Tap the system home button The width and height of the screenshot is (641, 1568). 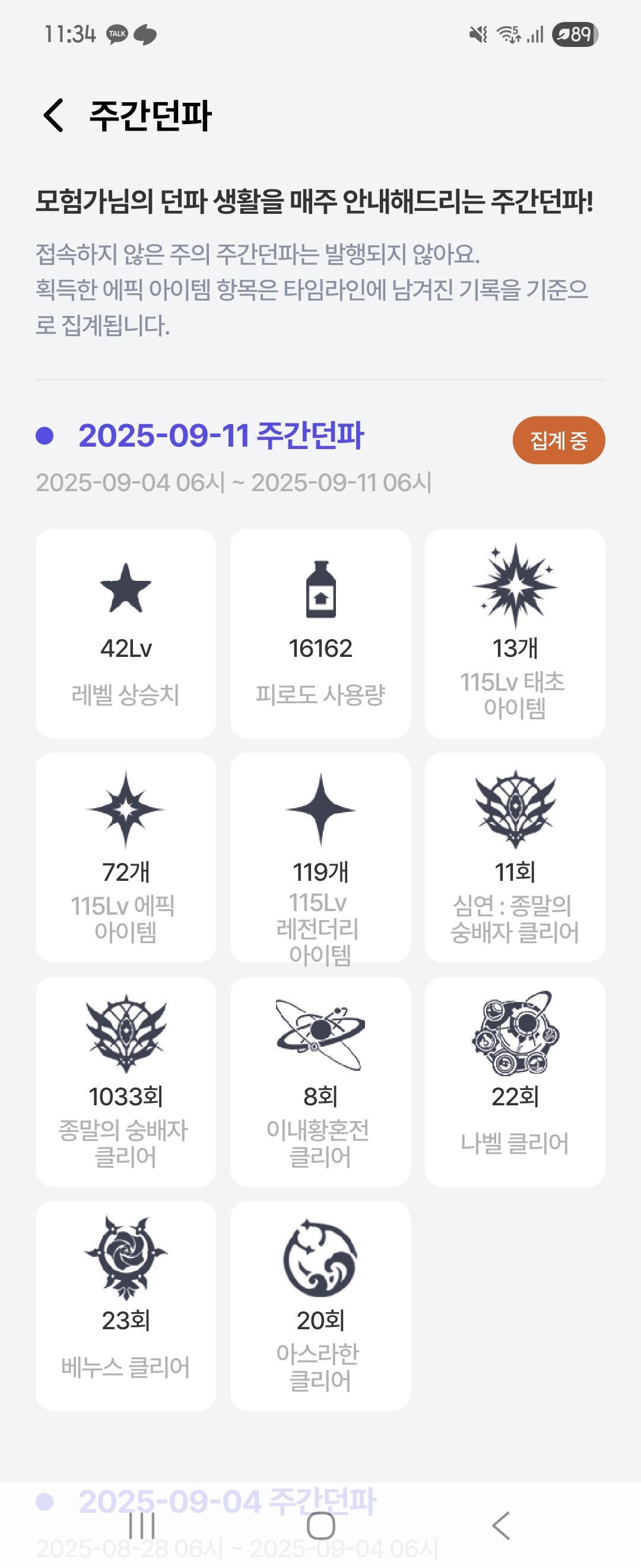[x=320, y=1525]
